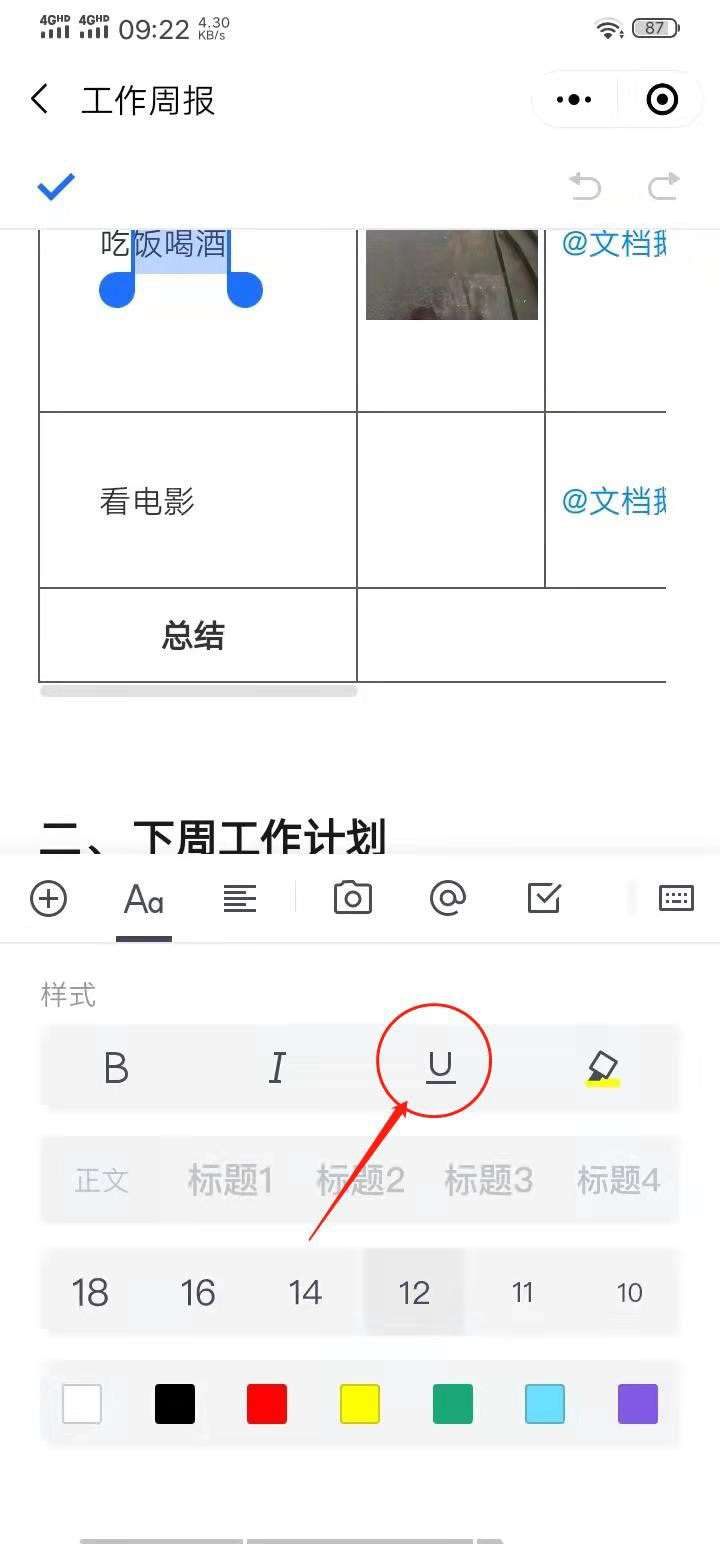Pick the red text color swatch
720x1544 pixels.
266,1404
